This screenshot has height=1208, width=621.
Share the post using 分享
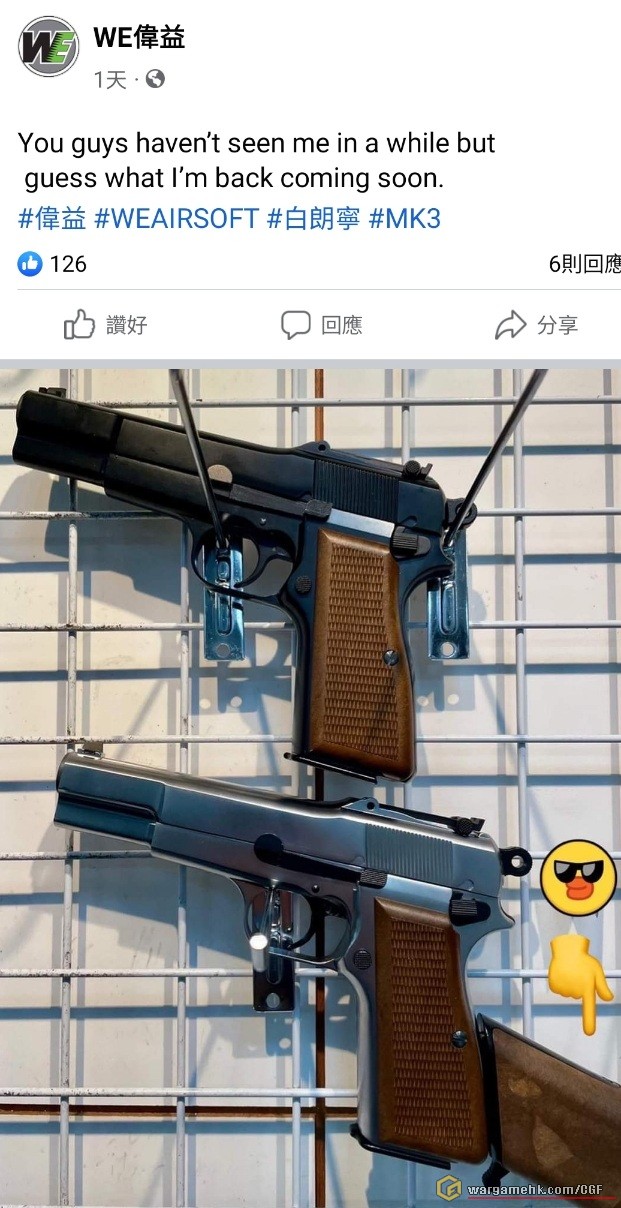537,325
